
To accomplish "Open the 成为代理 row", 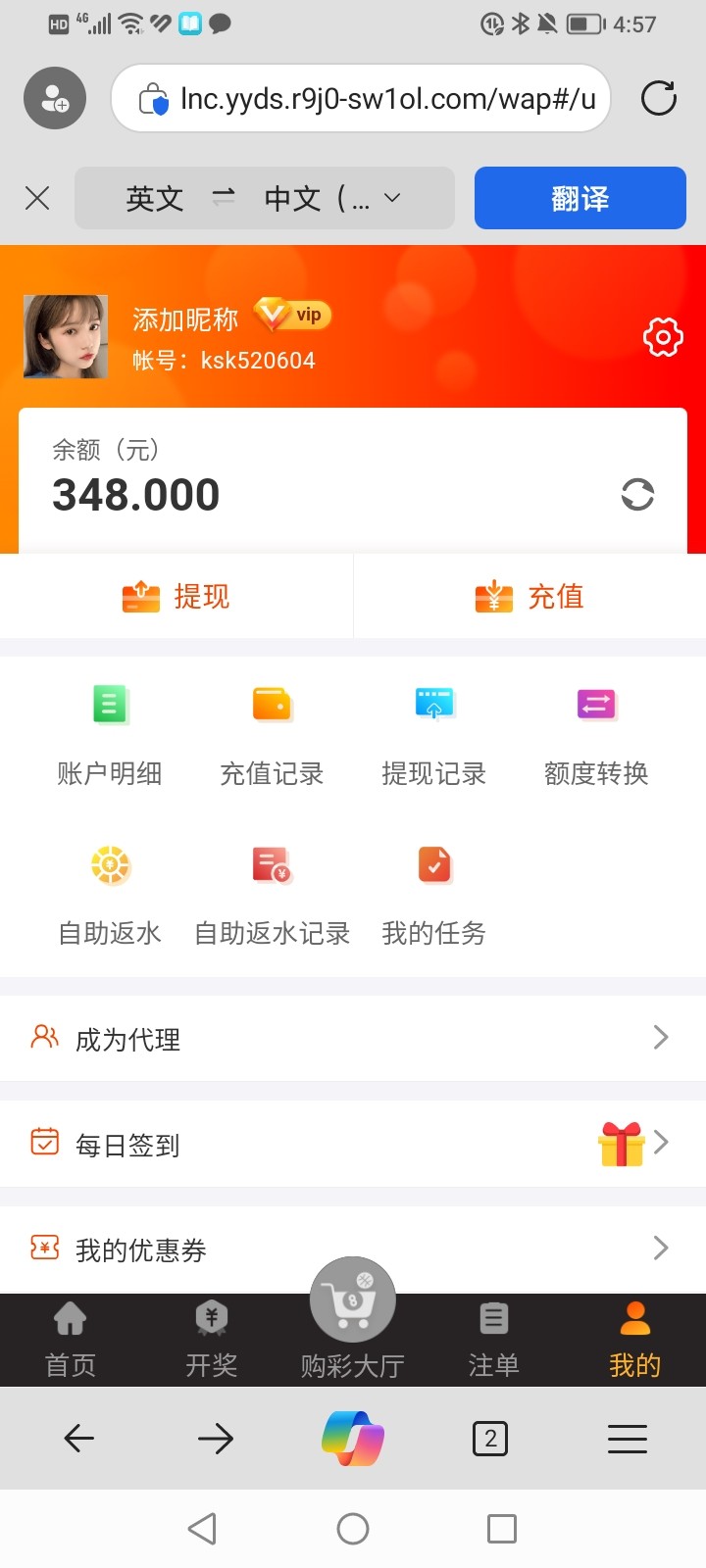I will pyautogui.click(x=353, y=1039).
